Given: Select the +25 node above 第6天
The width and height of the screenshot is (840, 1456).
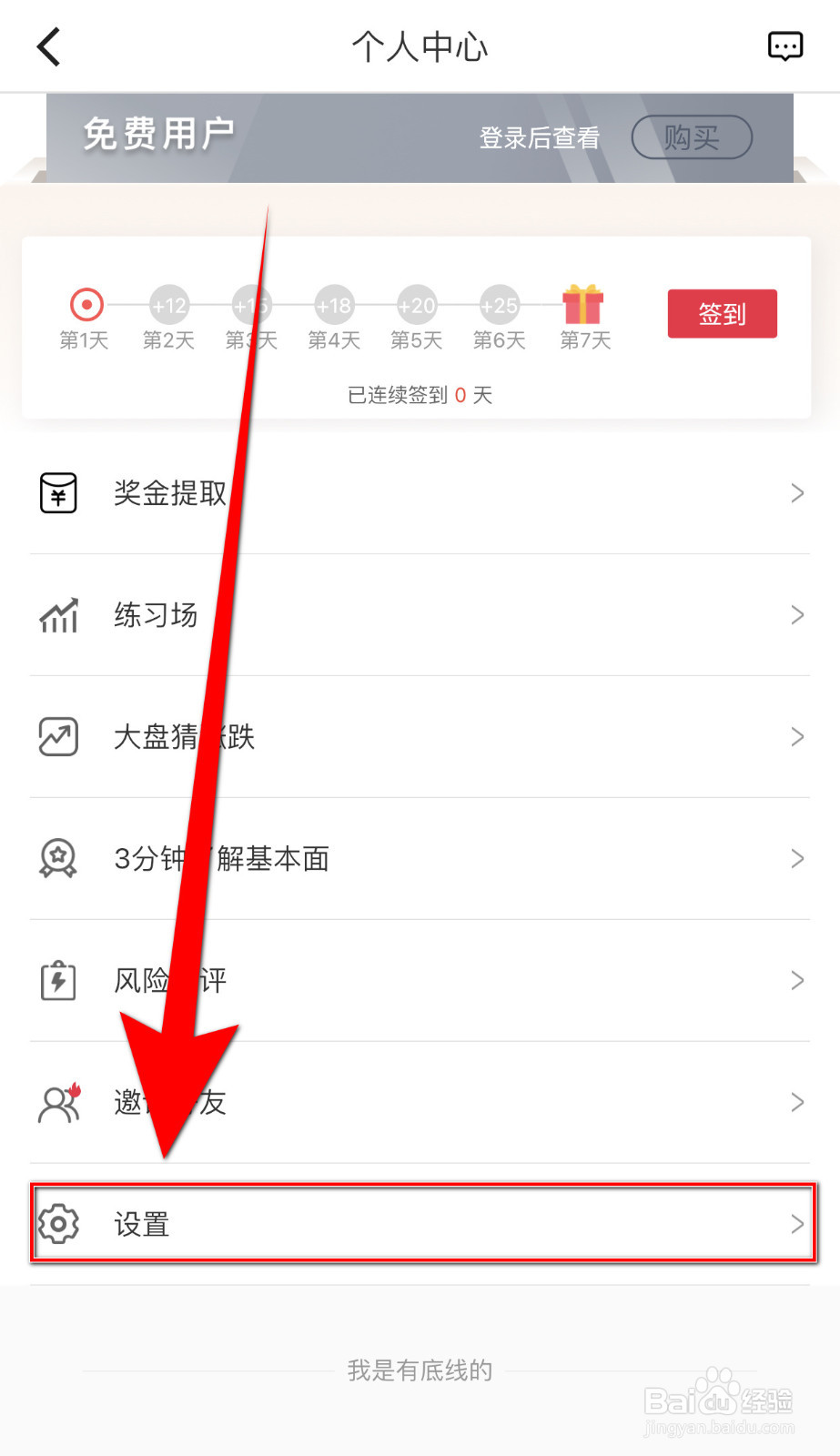Looking at the screenshot, I should point(499,306).
